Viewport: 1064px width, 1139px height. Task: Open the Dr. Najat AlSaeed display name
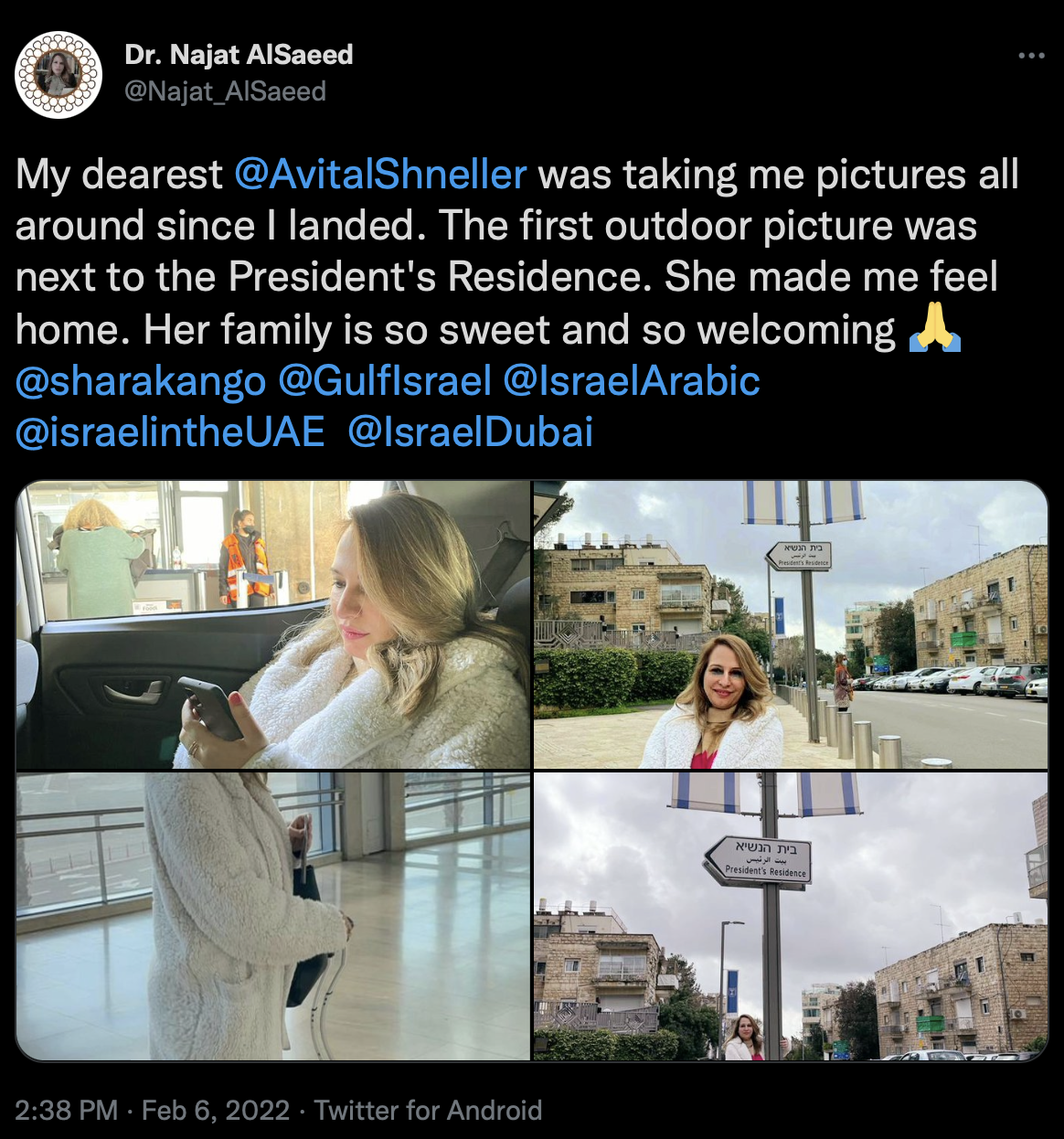click(x=239, y=55)
